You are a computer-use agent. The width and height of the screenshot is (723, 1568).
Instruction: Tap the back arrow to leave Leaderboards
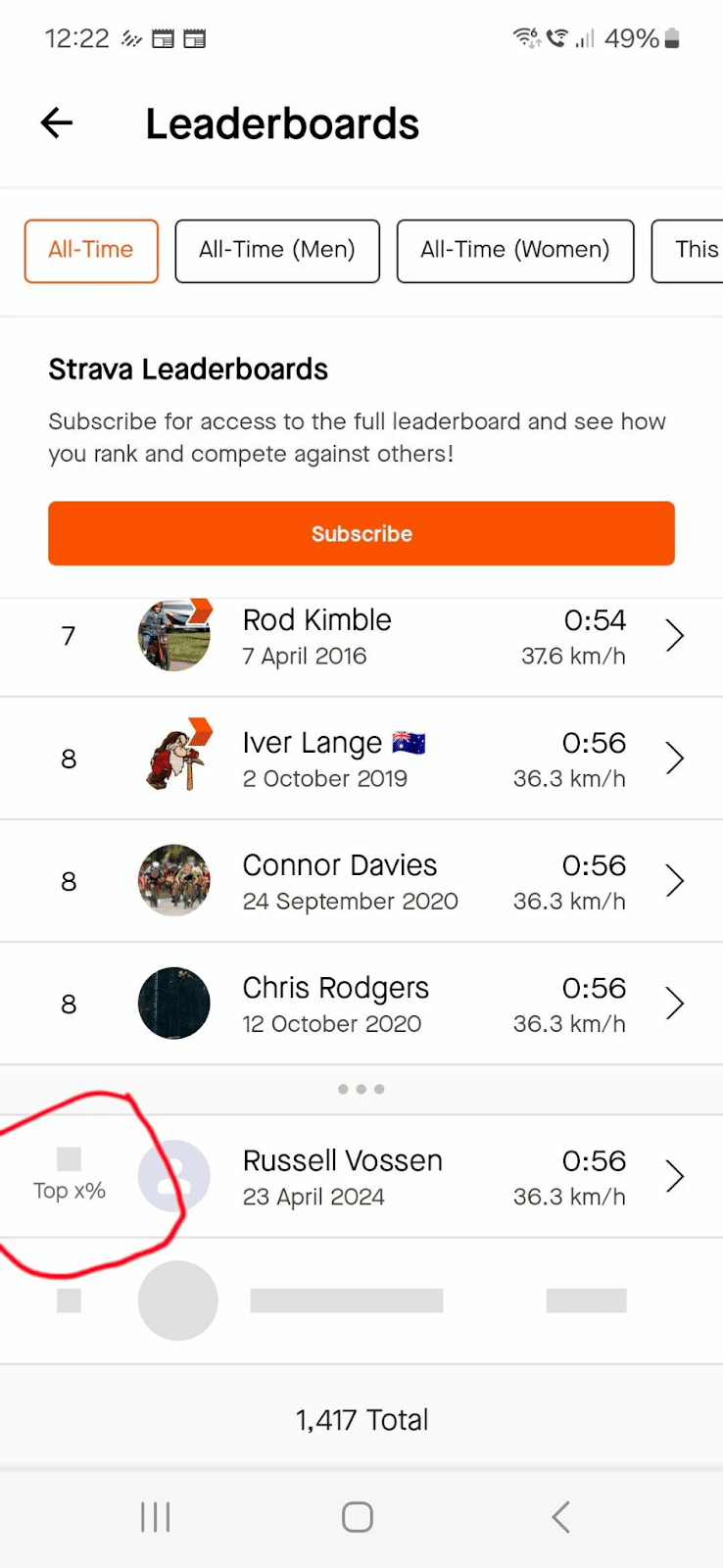(x=56, y=122)
